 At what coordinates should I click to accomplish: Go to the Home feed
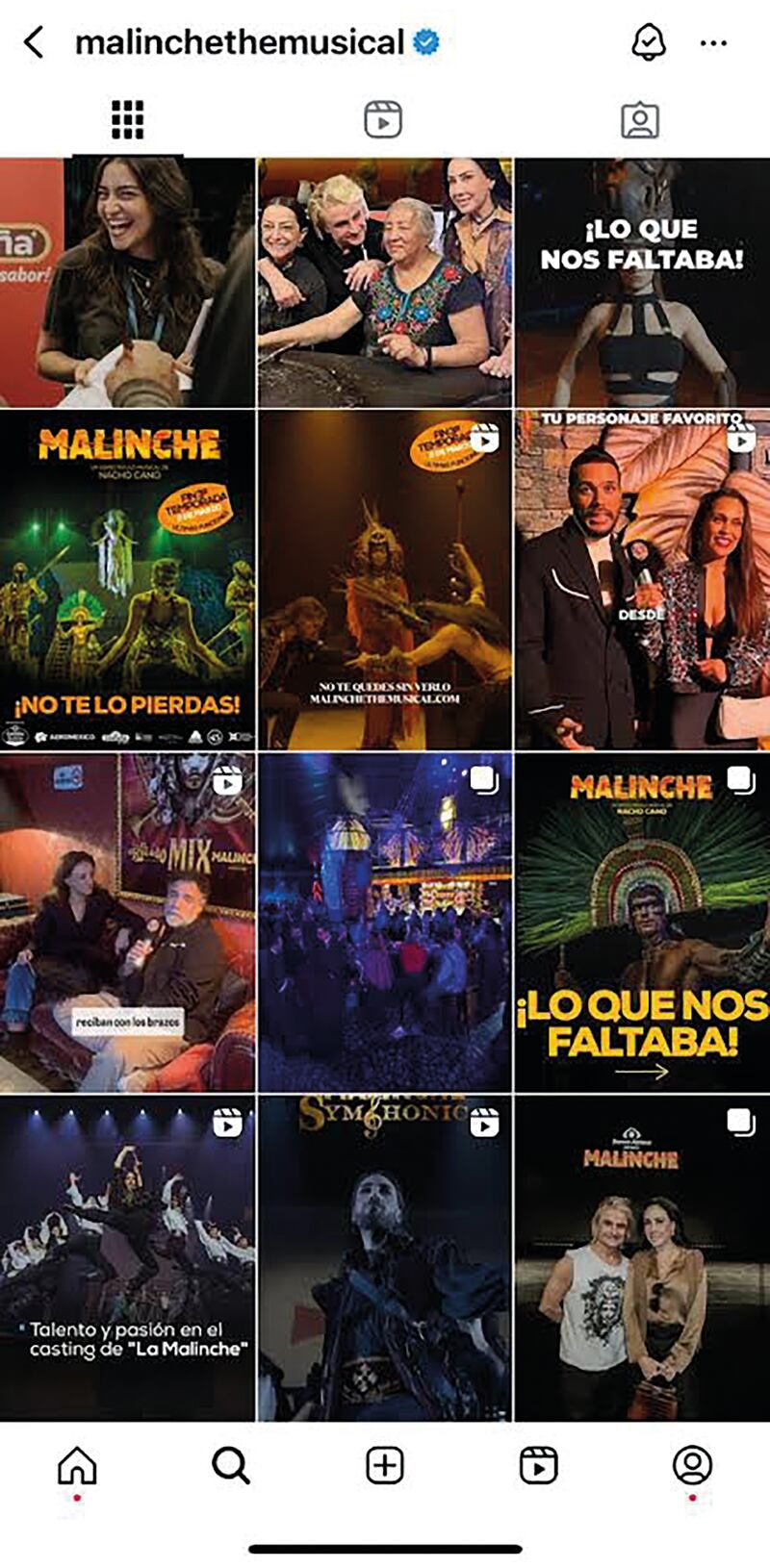[77, 1466]
